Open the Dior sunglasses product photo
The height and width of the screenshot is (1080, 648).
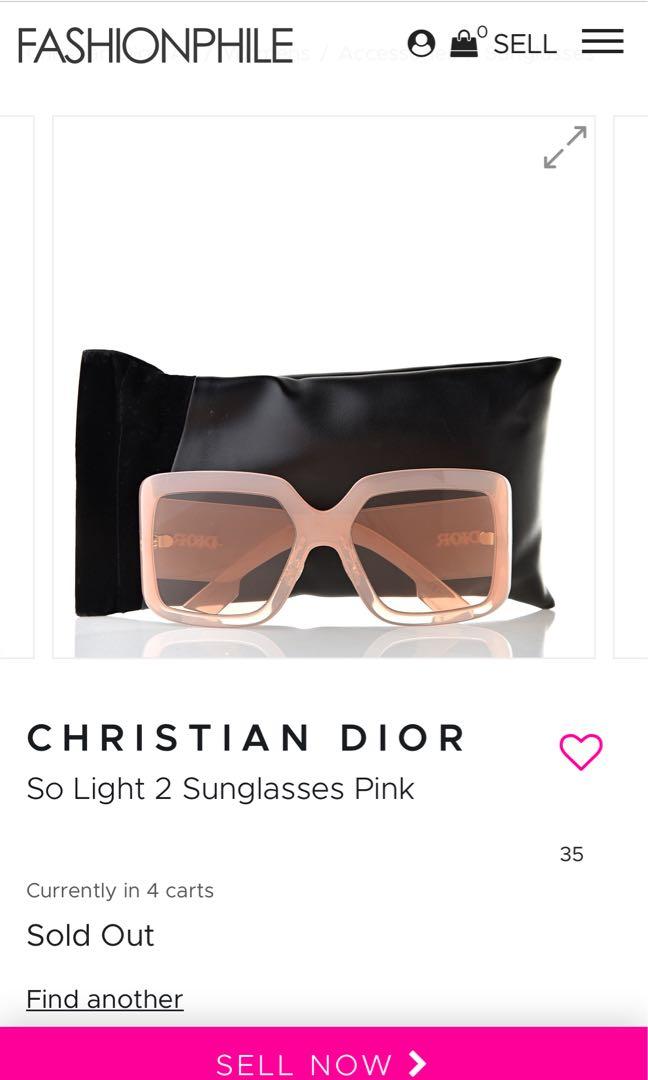tap(324, 387)
